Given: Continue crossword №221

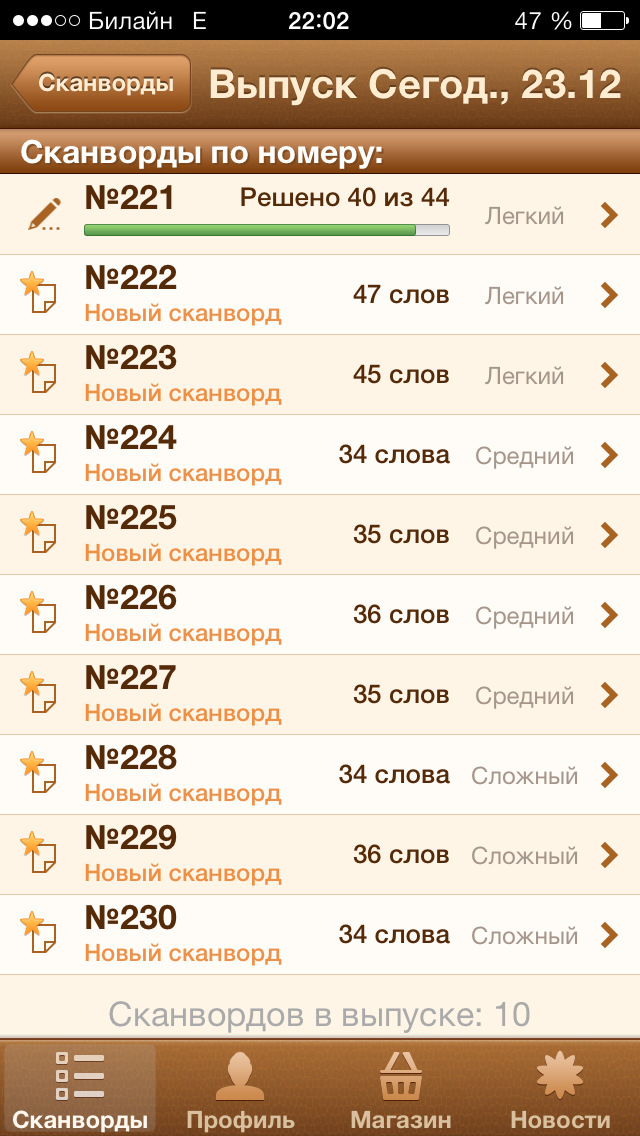Looking at the screenshot, I should click(320, 214).
